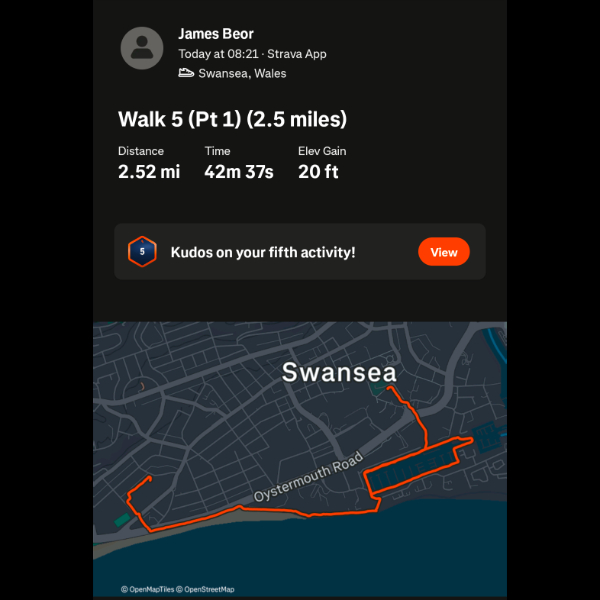Open James Beor's profile avatar

click(142, 48)
